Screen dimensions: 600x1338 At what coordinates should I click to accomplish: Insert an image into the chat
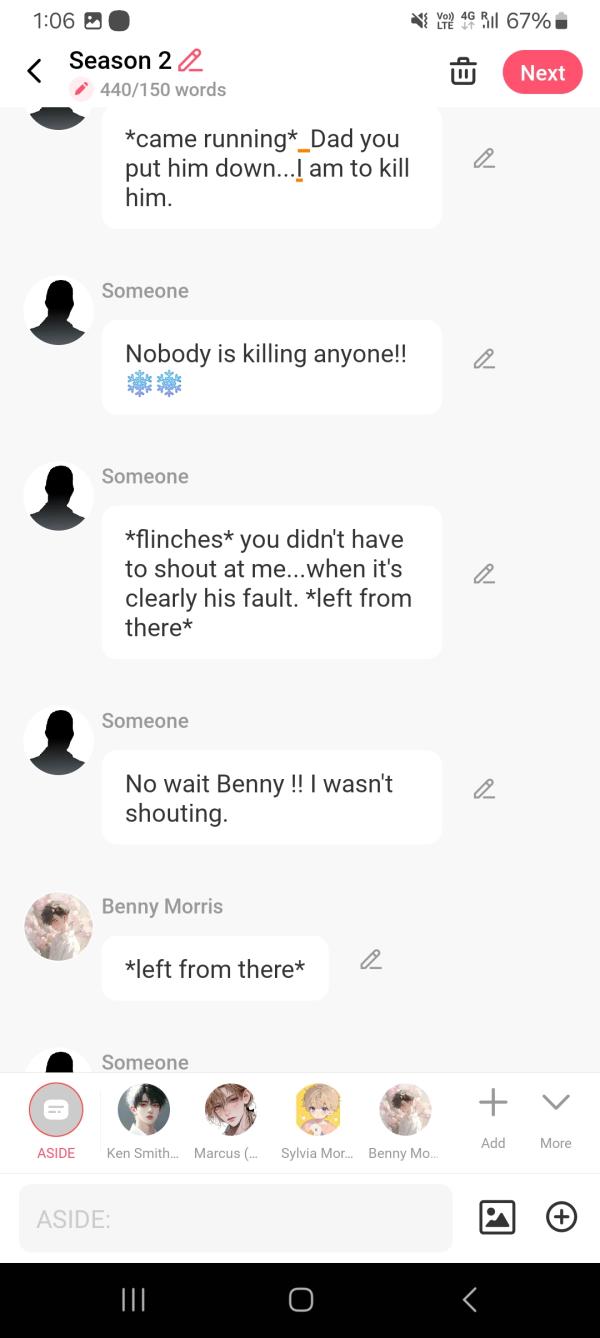click(497, 1217)
